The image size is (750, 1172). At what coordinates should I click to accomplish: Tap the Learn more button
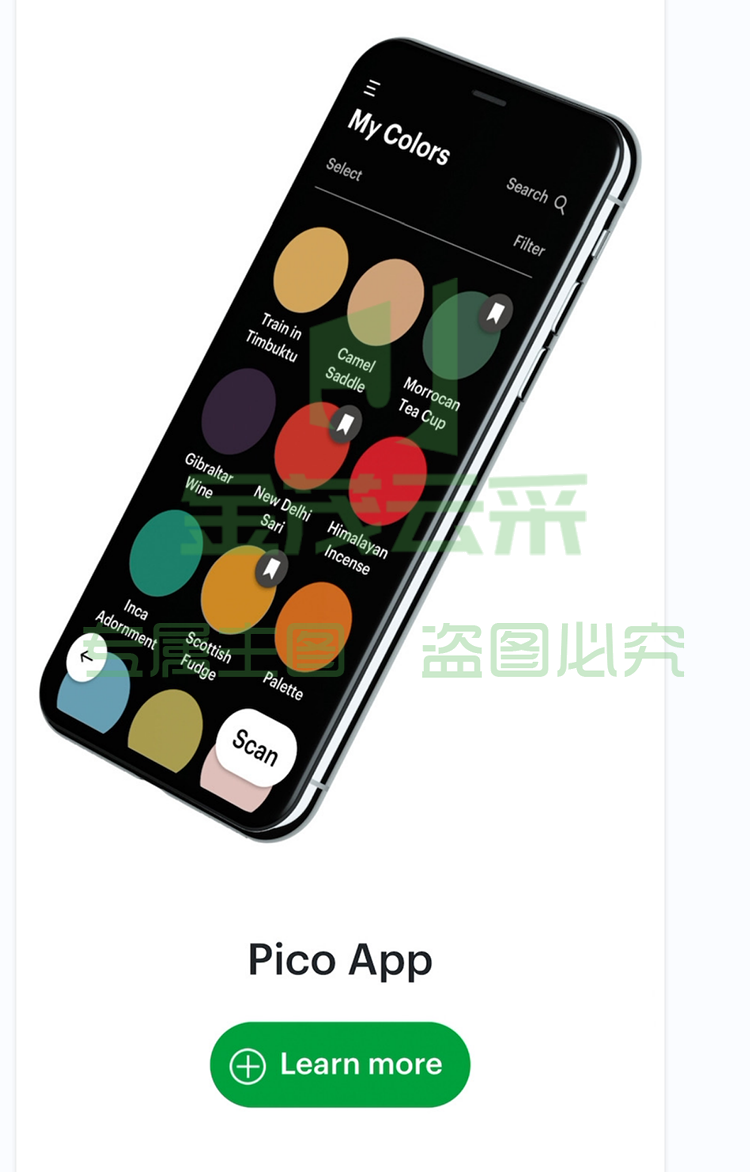[340, 1064]
